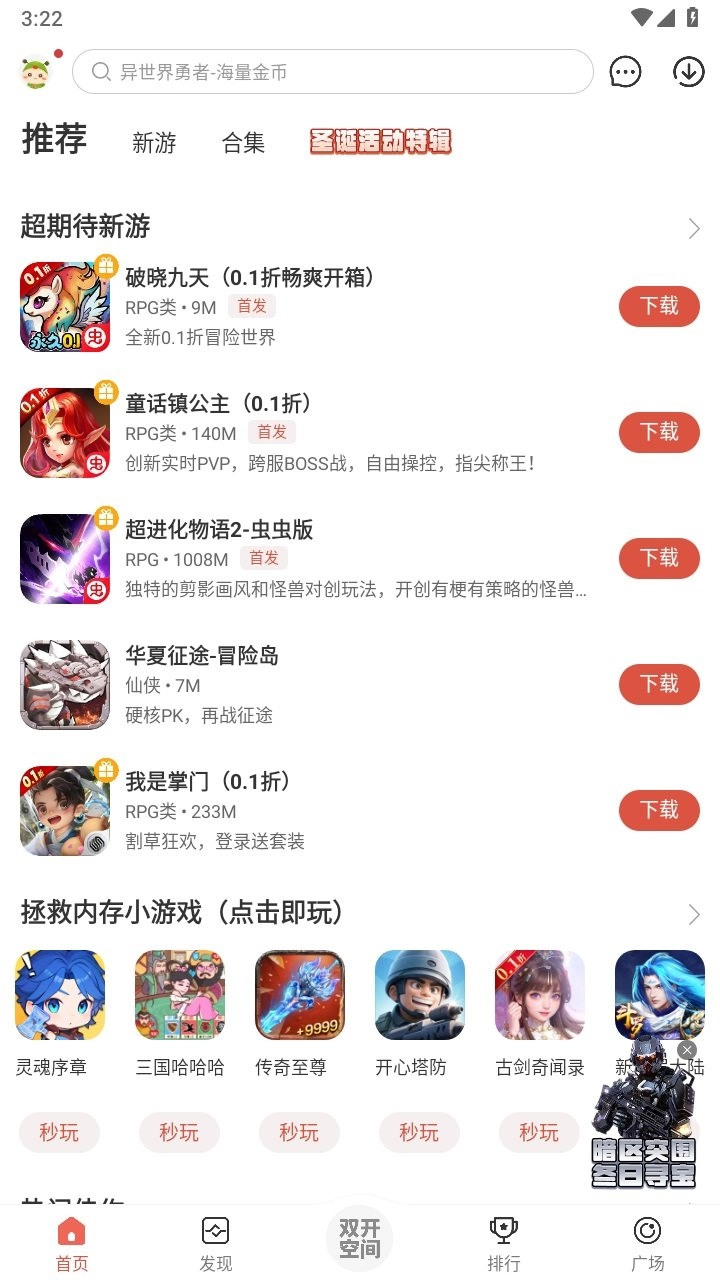Go to the 发现 tab
This screenshot has height=1280, width=720.
point(215,1243)
